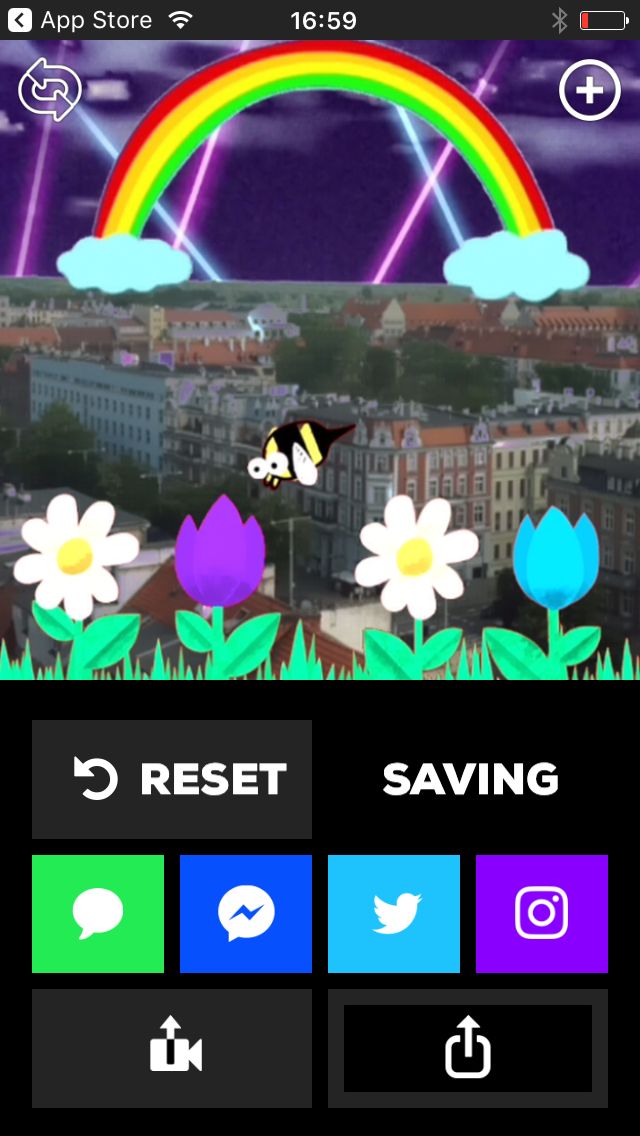Open the plus button to add stickers
Image resolution: width=640 pixels, height=1136 pixels.
[589, 90]
